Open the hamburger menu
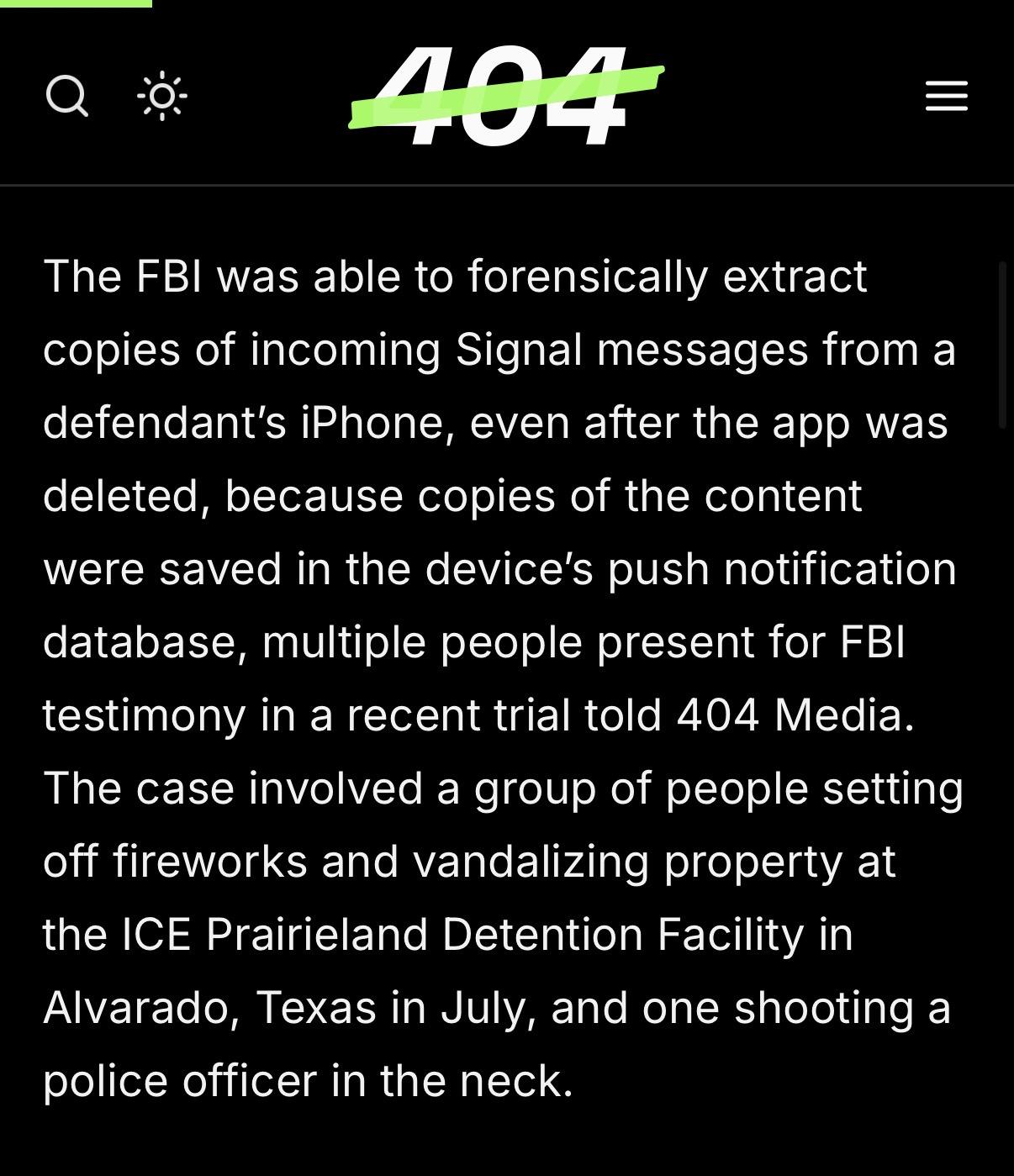 946,96
